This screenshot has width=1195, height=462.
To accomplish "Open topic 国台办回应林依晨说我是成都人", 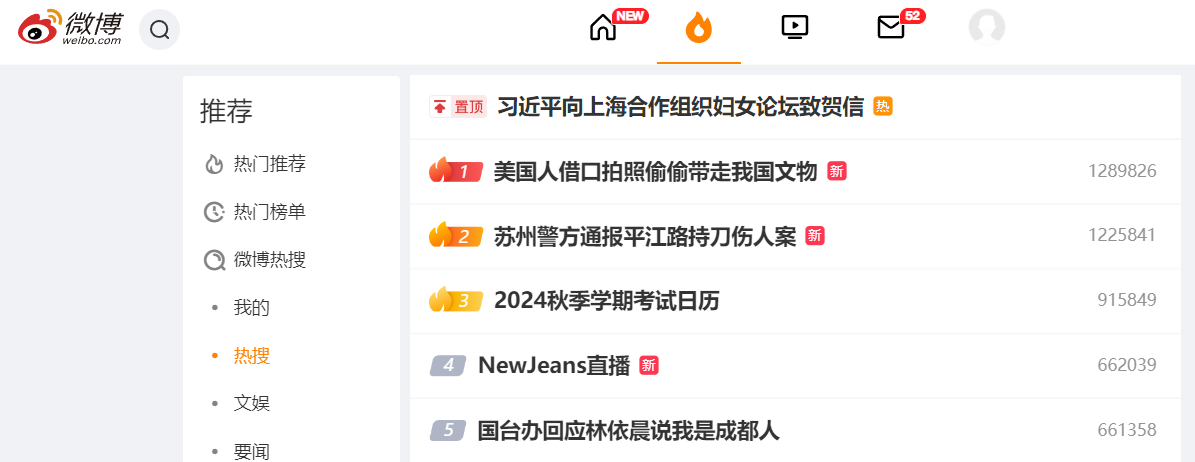I will click(x=628, y=430).
